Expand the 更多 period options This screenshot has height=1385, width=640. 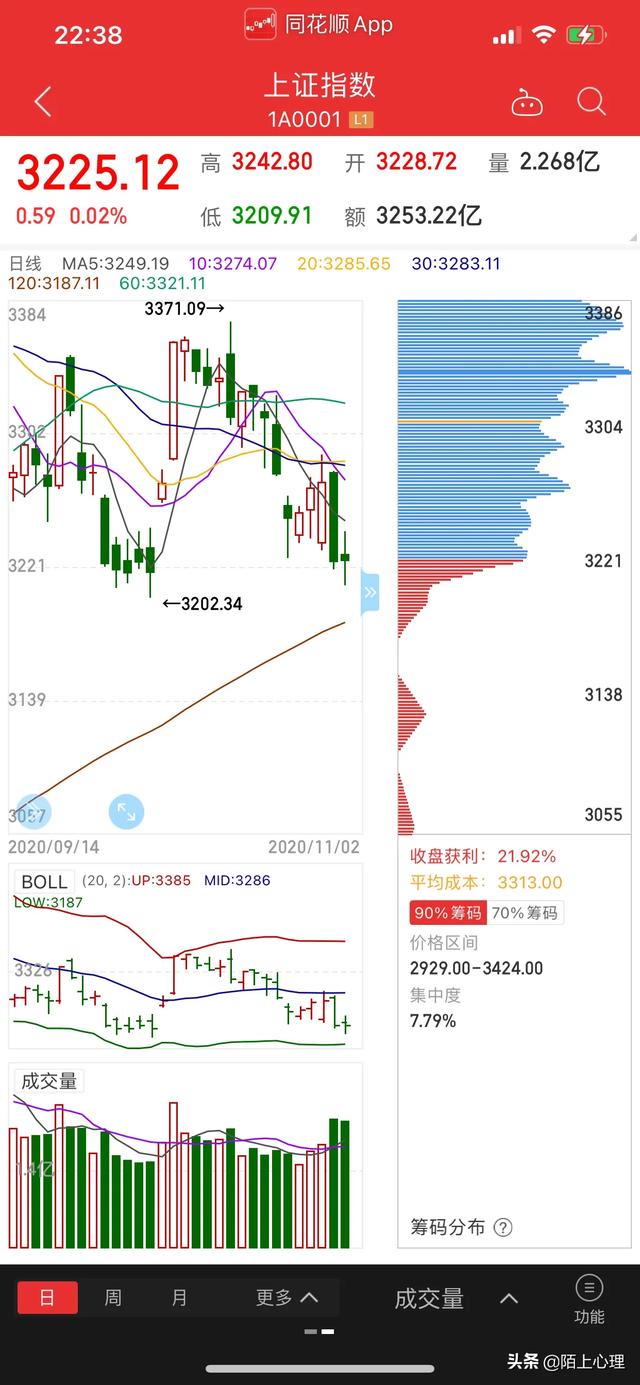[286, 1297]
